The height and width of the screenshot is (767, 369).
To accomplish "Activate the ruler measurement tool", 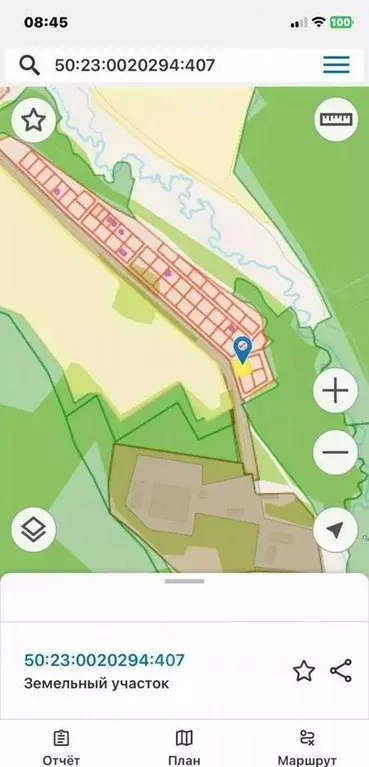I will point(336,119).
